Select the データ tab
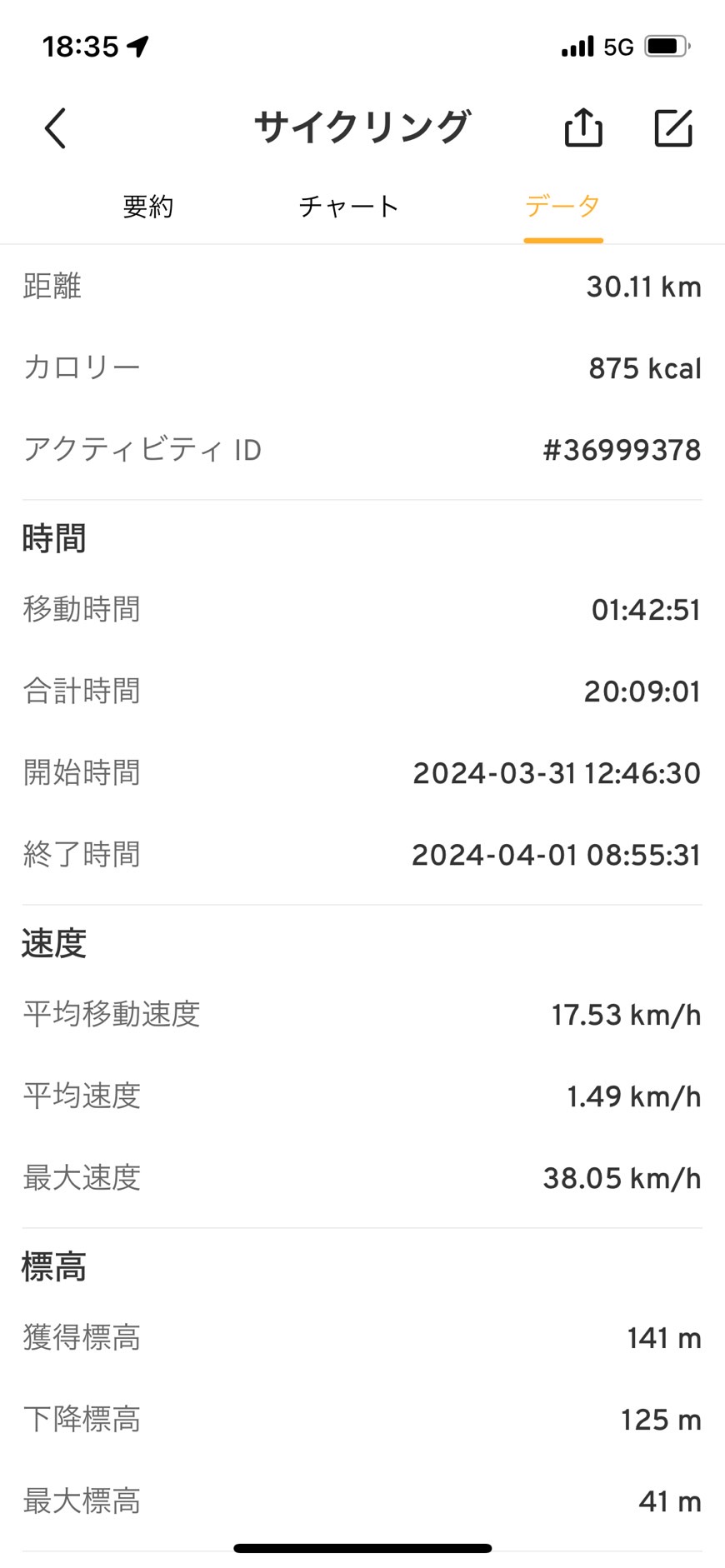Image resolution: width=725 pixels, height=1568 pixels. click(x=562, y=207)
